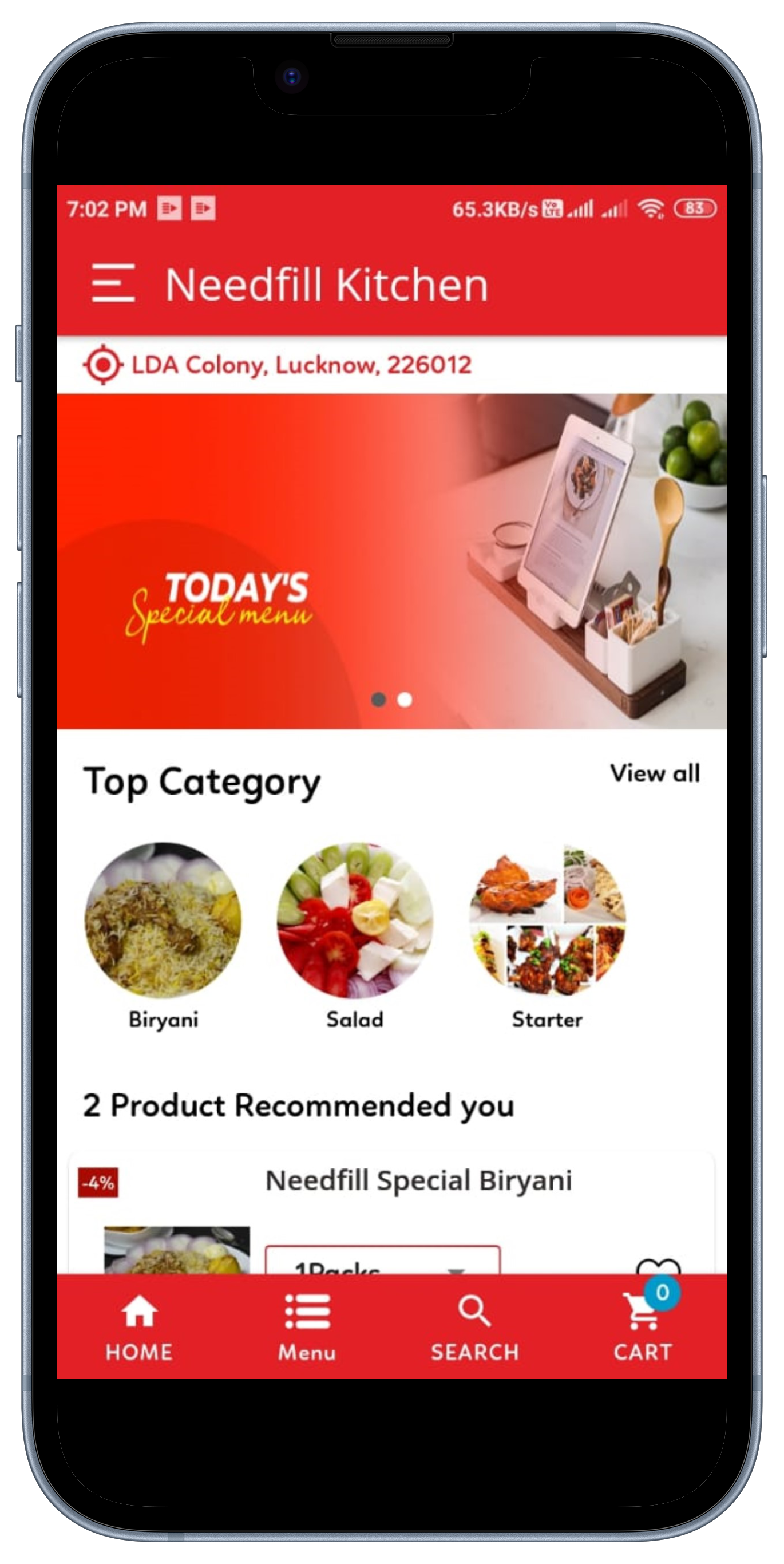View the CART tab
The height and width of the screenshot is (1564, 784).
pyautogui.click(x=643, y=1327)
